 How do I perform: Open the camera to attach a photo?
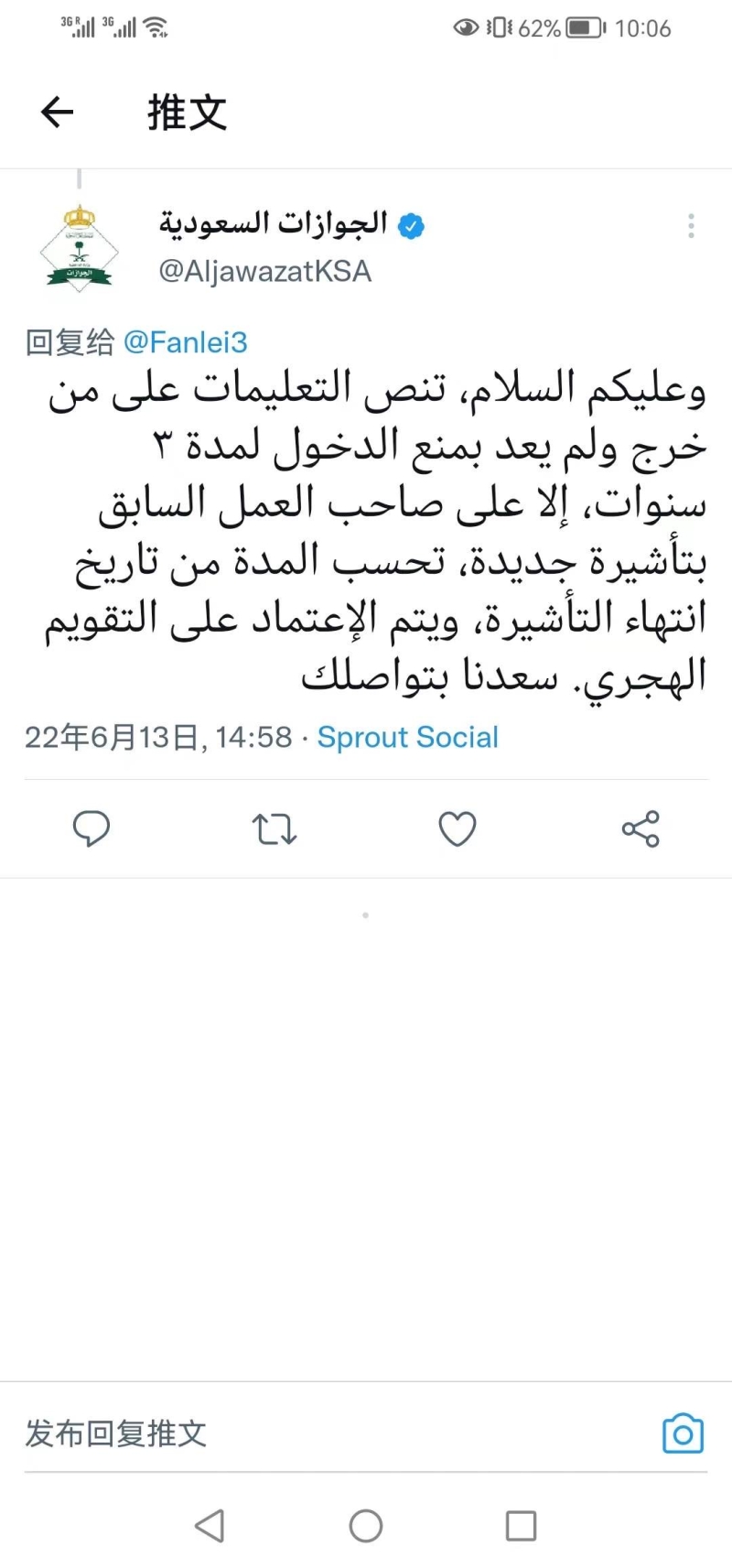(x=683, y=1433)
